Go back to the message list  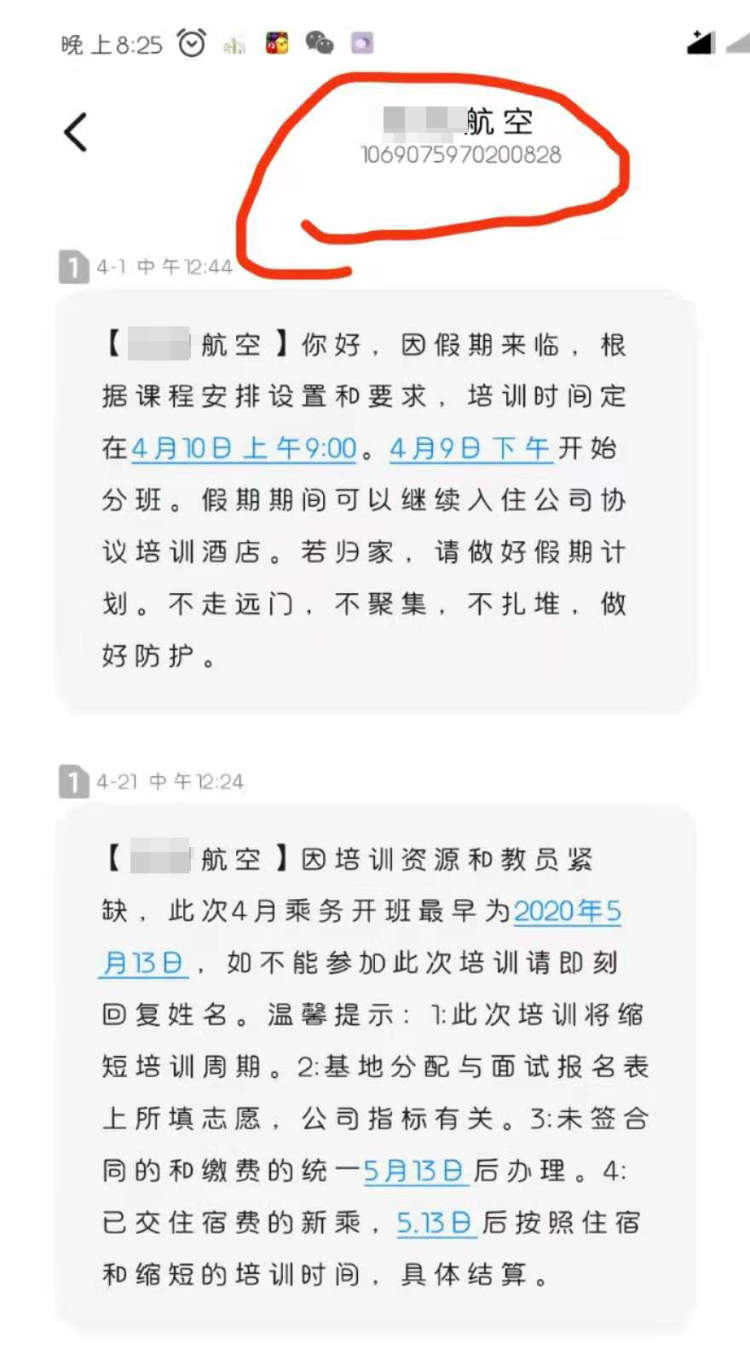pyautogui.click(x=76, y=132)
